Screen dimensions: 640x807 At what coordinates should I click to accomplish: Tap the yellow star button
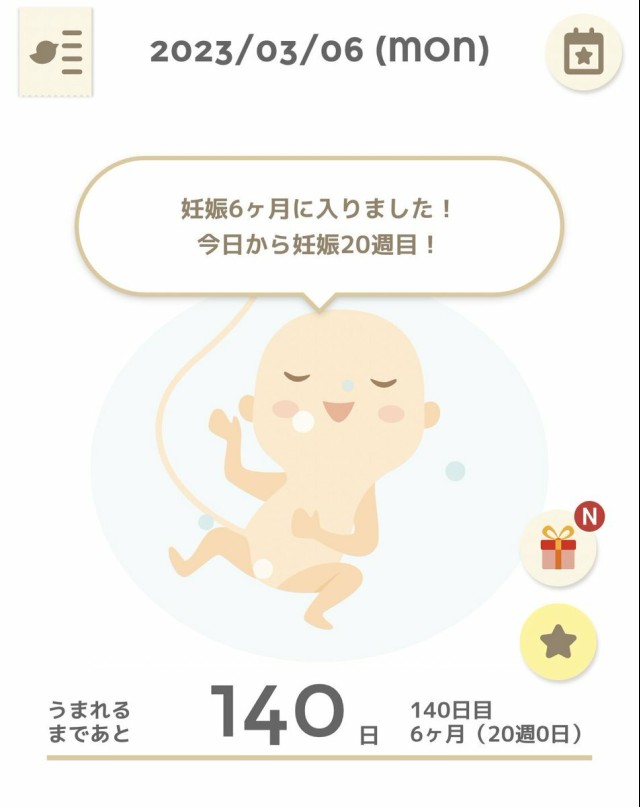[559, 643]
